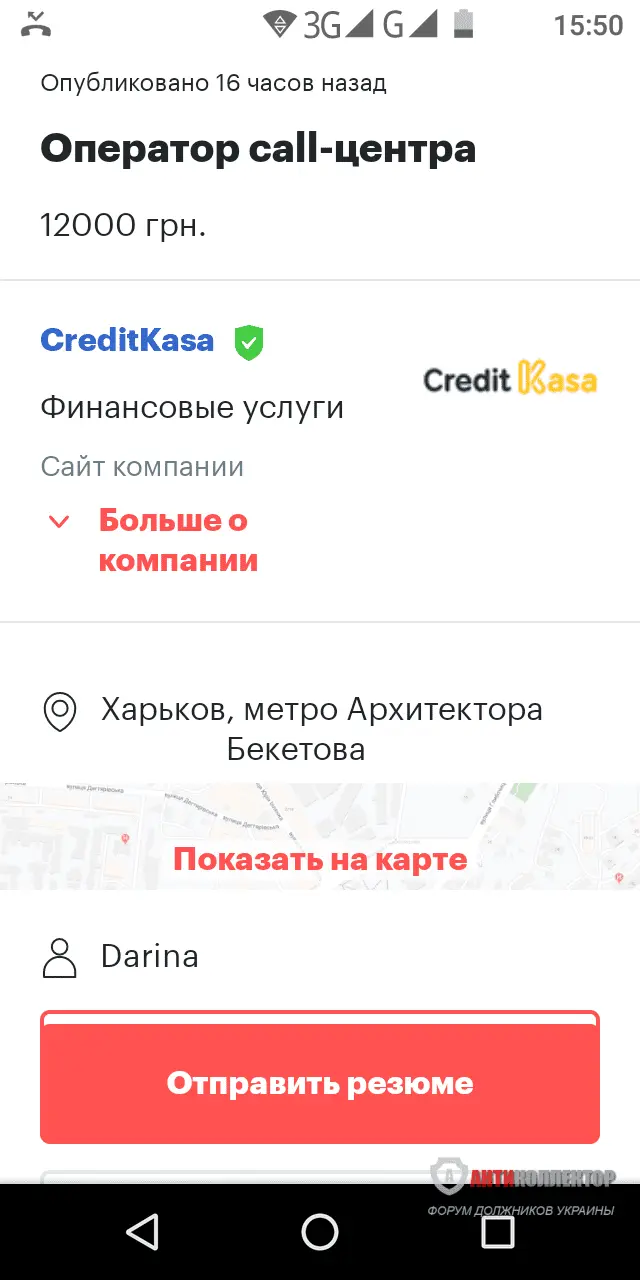Go to the home screen via the home button
Screen dimensions: 640x1280
point(320,1231)
